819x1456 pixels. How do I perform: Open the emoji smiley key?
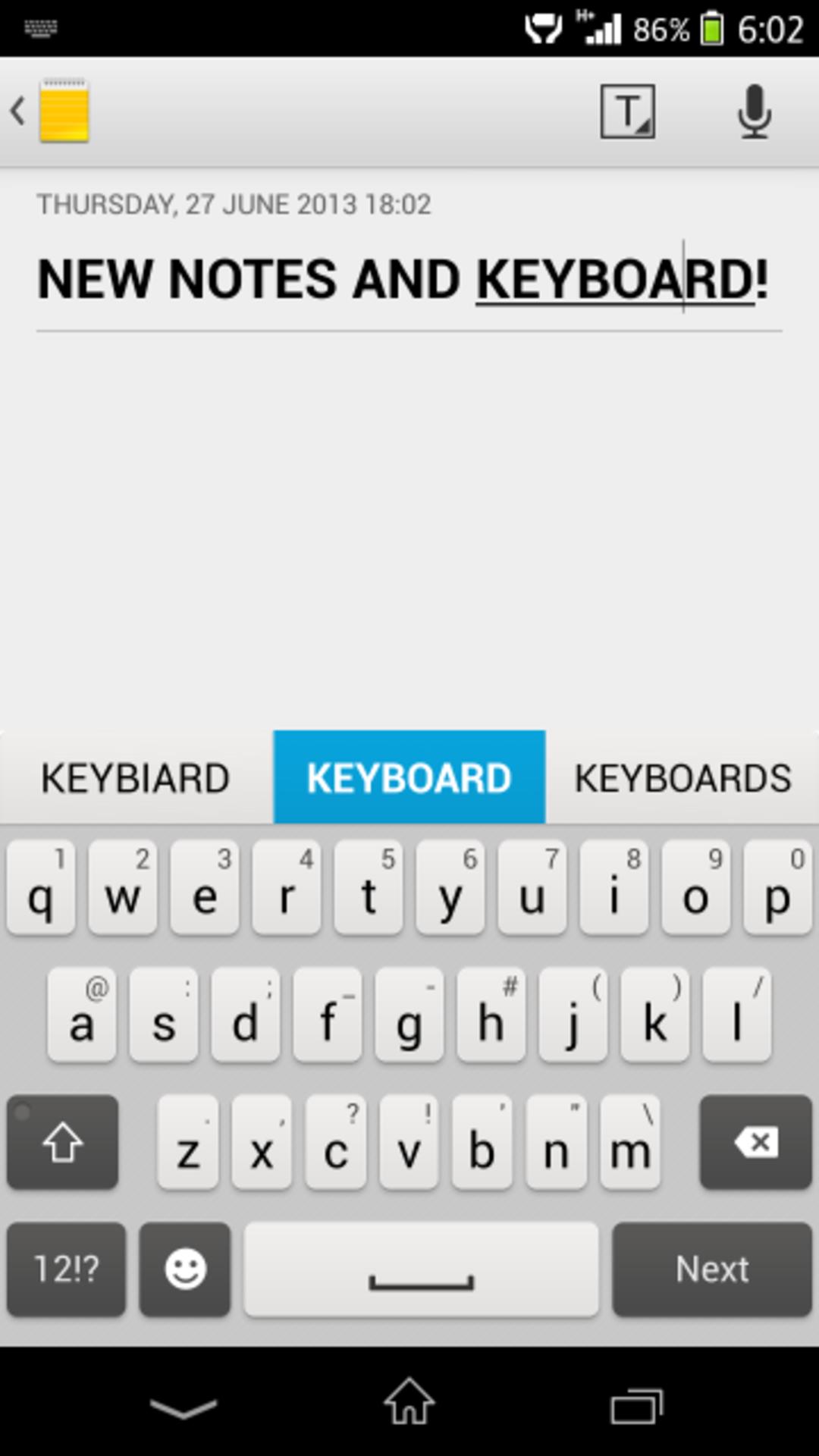pyautogui.click(x=185, y=1269)
